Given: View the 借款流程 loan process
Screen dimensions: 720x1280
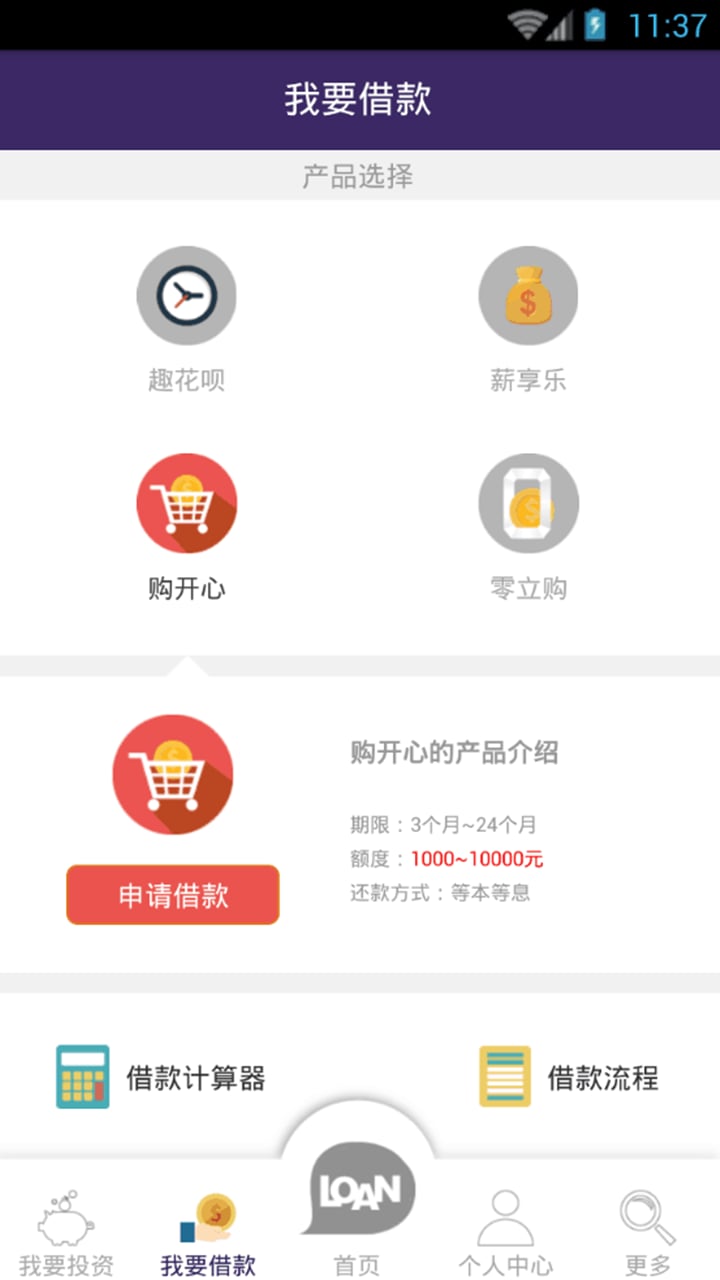Looking at the screenshot, I should [568, 1077].
